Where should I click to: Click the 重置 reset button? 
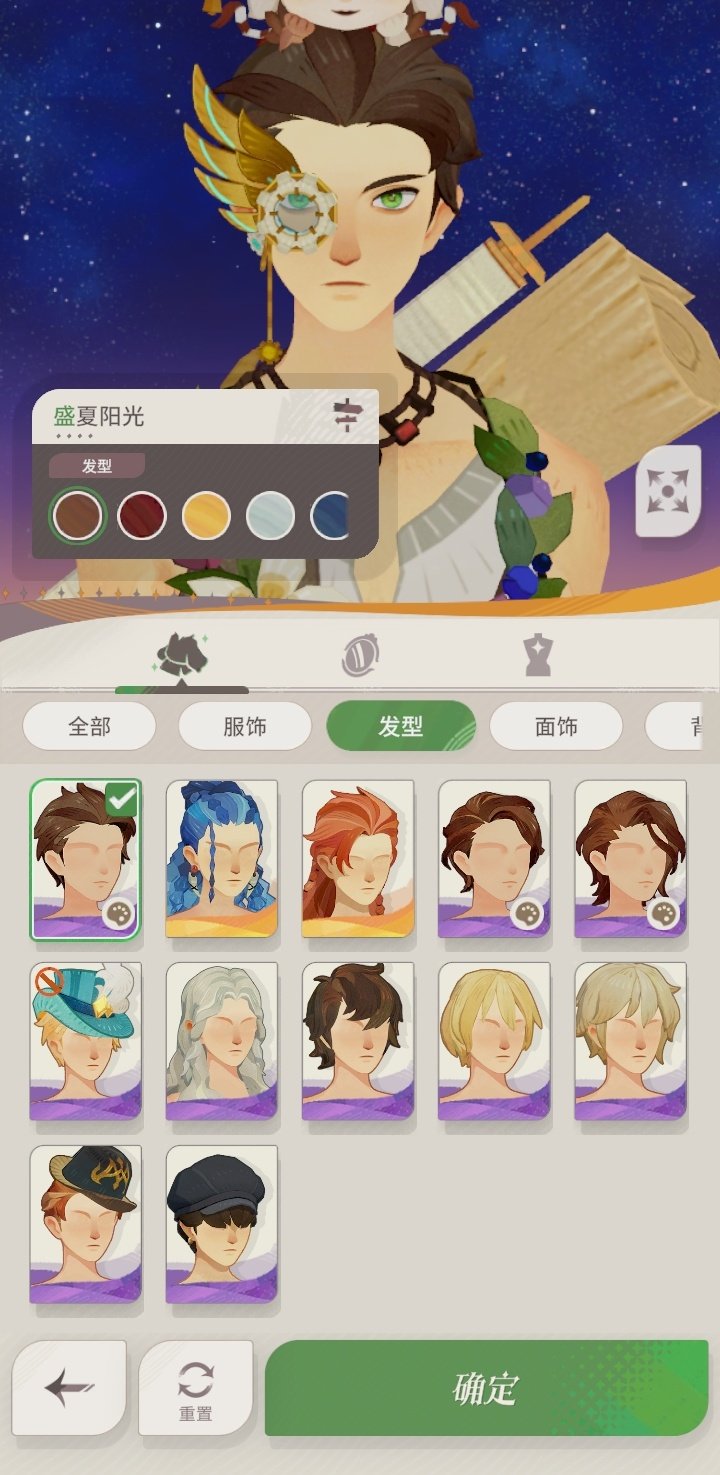tap(196, 1387)
